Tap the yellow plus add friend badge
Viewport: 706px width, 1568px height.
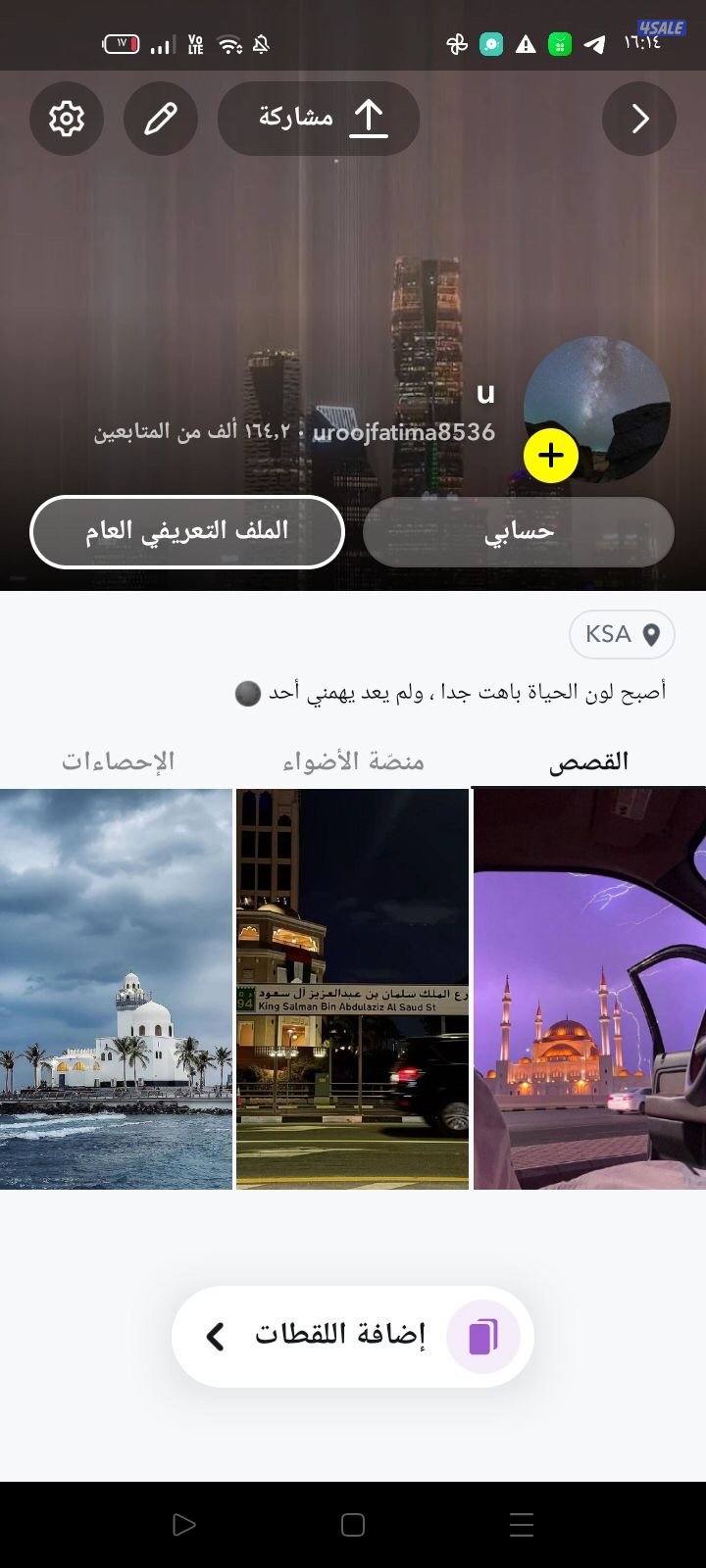(x=550, y=455)
